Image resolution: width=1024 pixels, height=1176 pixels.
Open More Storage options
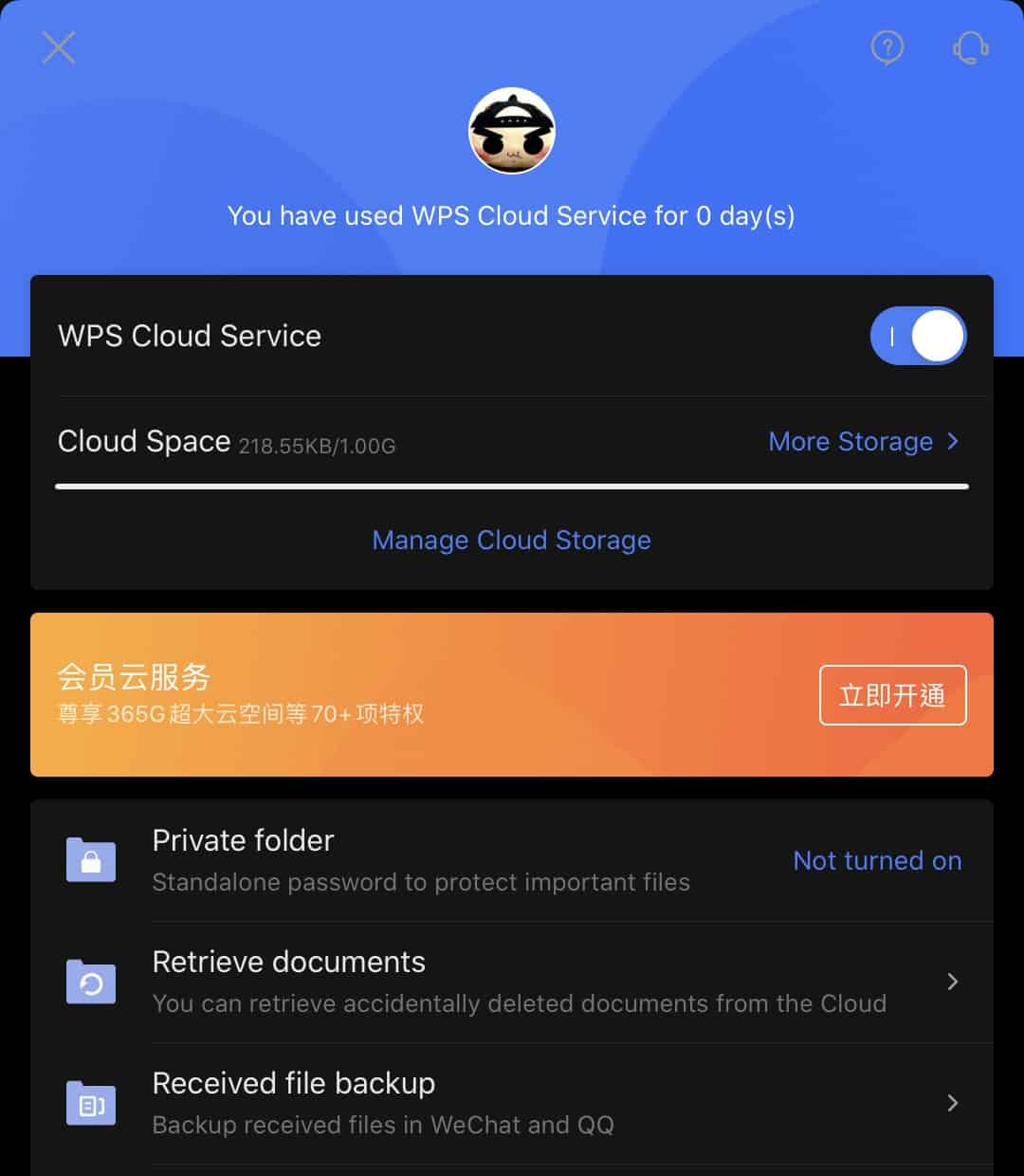[863, 442]
